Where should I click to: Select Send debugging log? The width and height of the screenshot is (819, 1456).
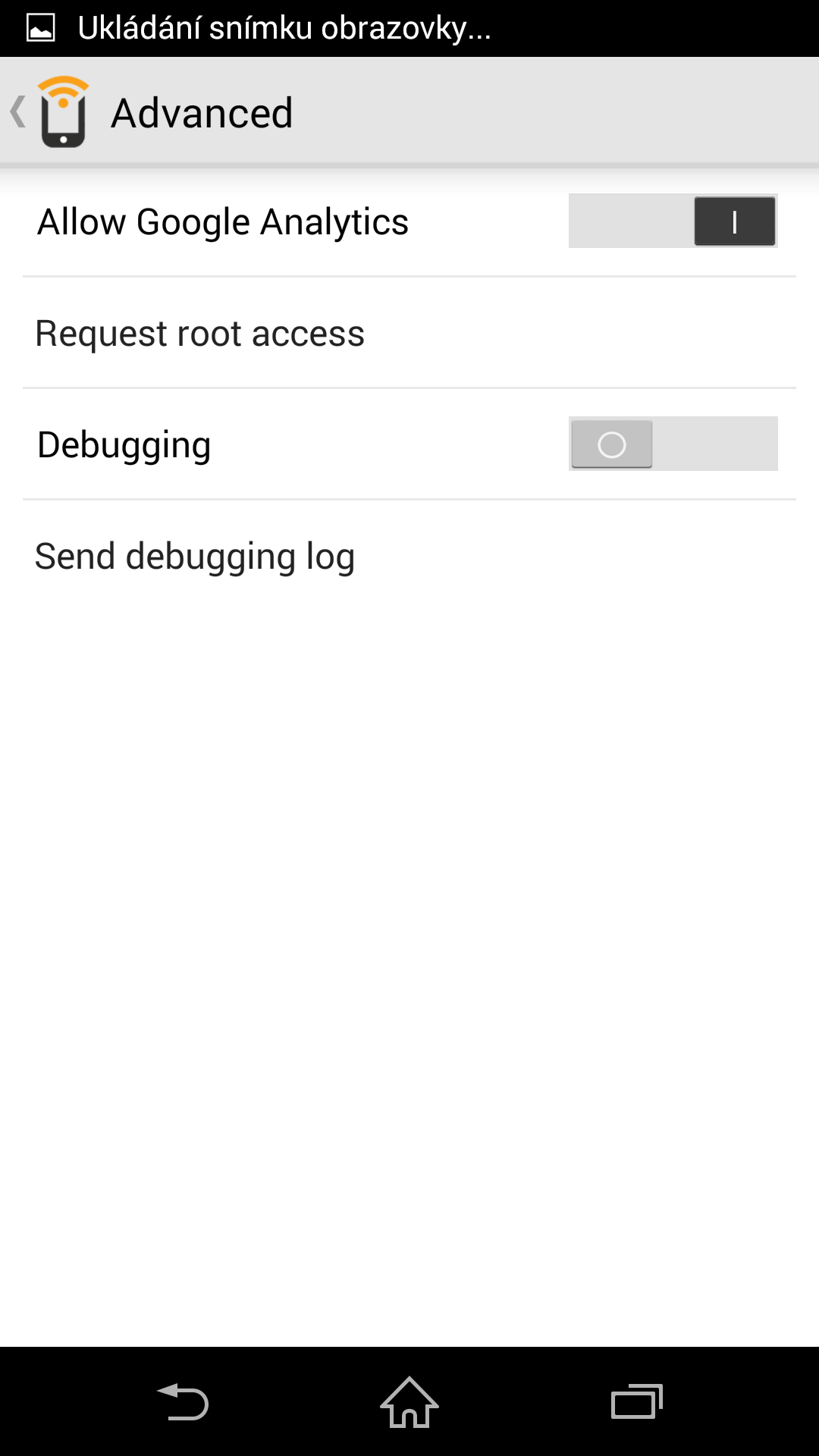coord(409,556)
